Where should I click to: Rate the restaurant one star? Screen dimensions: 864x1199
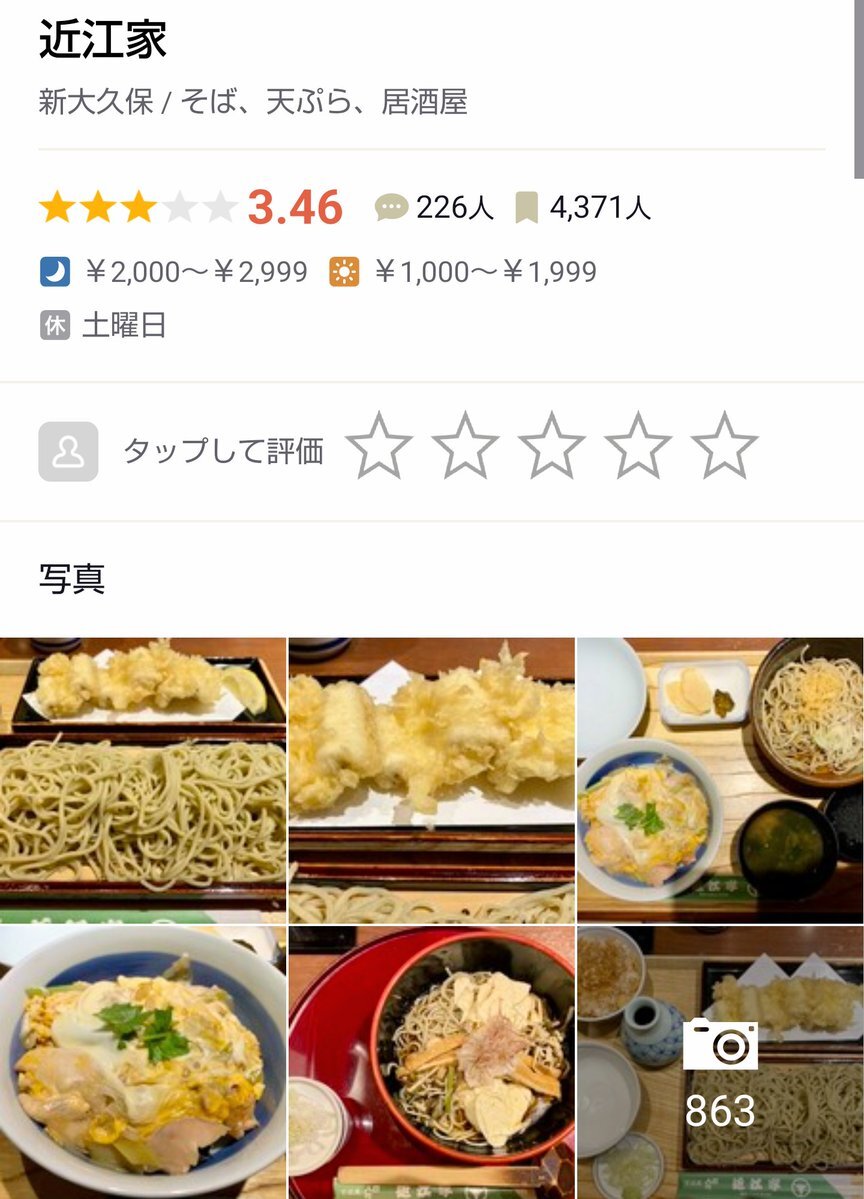(x=379, y=447)
